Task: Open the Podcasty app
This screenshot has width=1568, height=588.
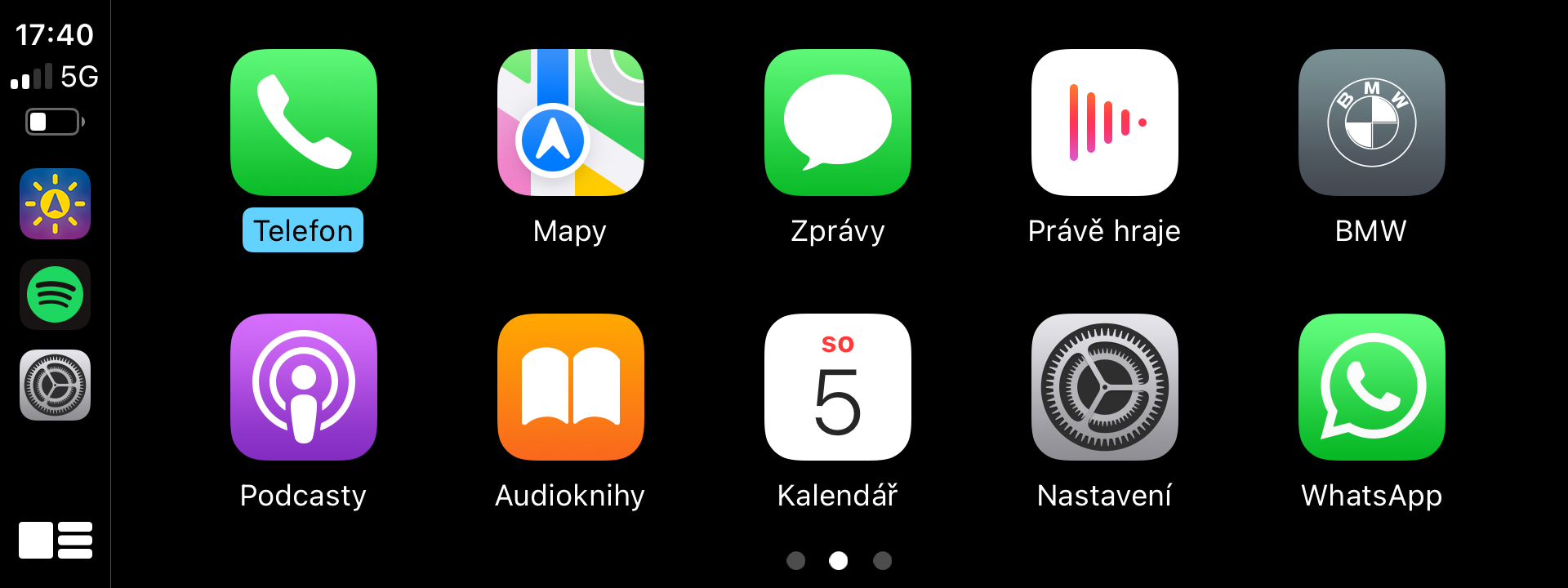Action: point(303,387)
